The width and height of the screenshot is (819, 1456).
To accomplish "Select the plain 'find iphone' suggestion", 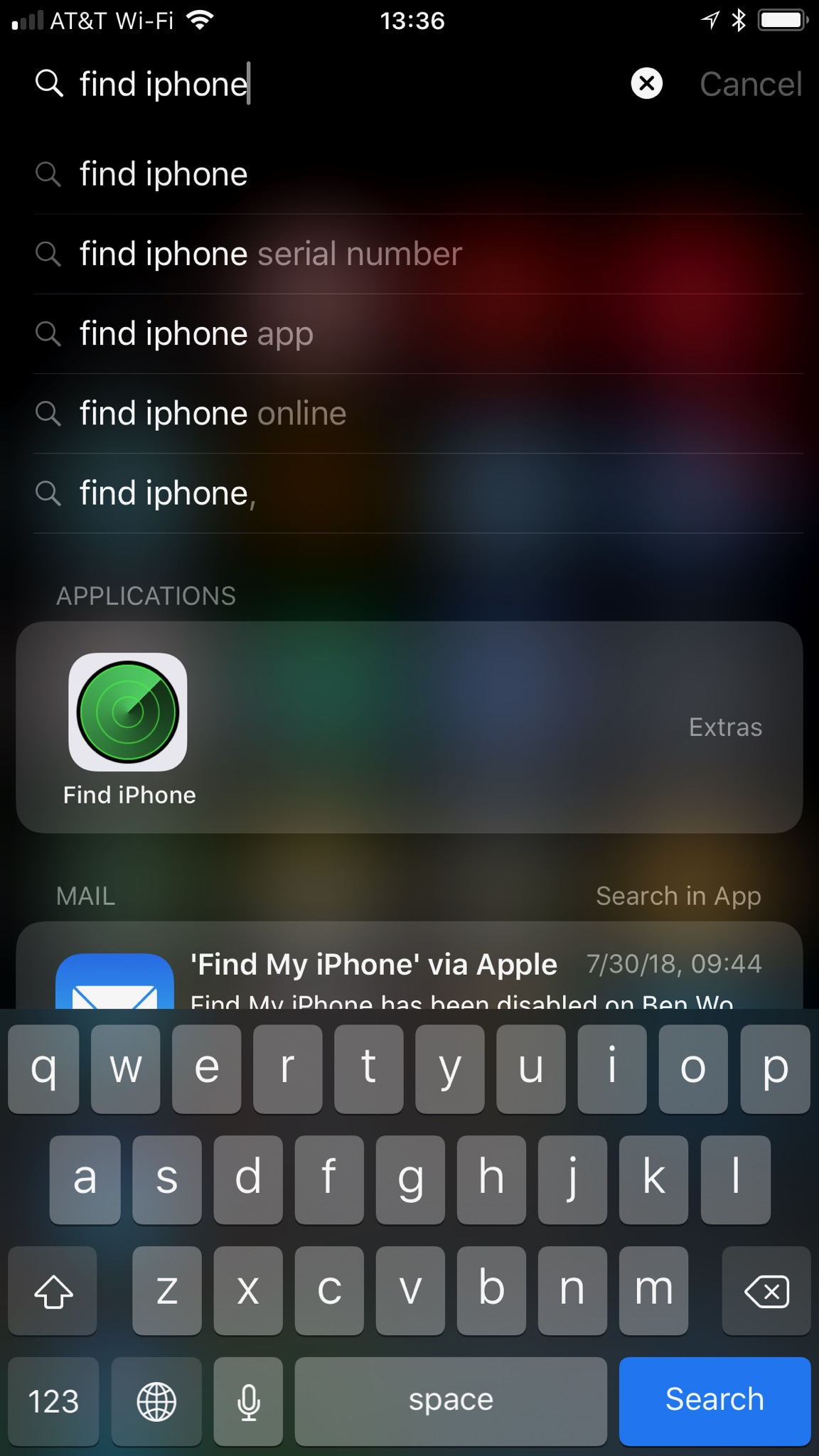I will click(418, 174).
